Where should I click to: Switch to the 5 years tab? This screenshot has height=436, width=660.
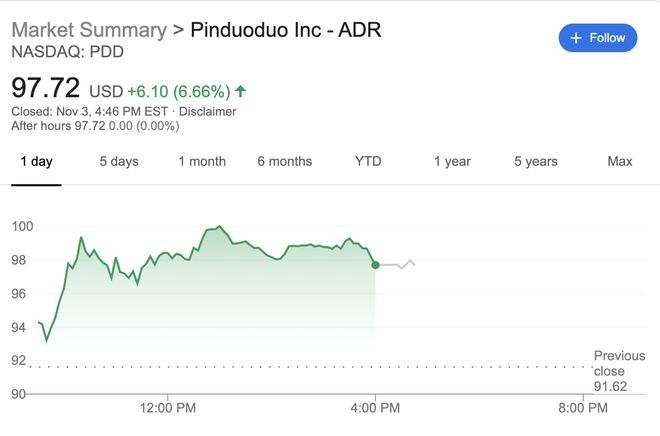pos(536,161)
